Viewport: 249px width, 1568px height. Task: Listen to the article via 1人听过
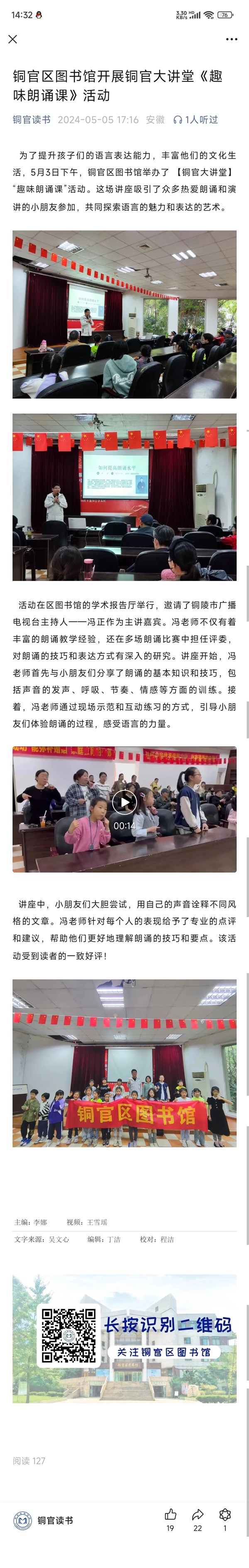pos(195,120)
